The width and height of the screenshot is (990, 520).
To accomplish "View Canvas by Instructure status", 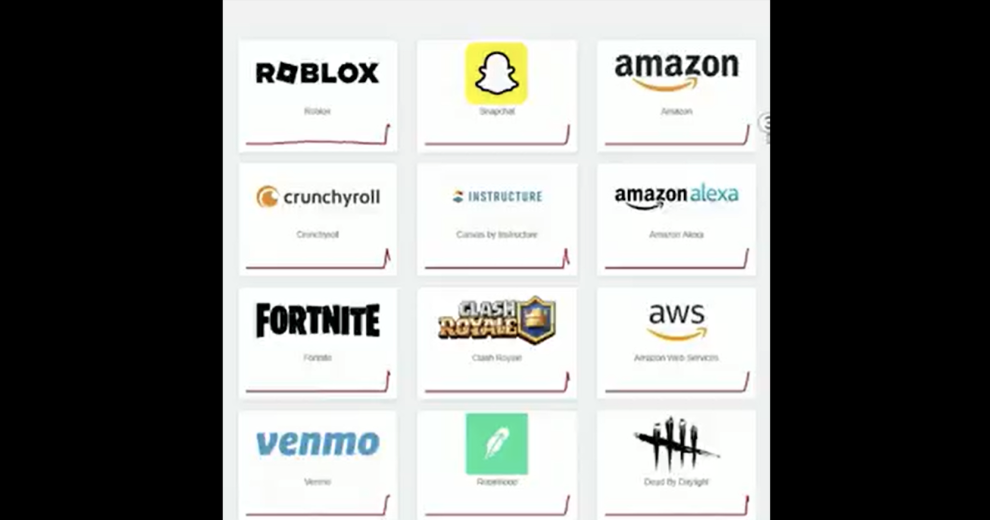I will [x=497, y=218].
